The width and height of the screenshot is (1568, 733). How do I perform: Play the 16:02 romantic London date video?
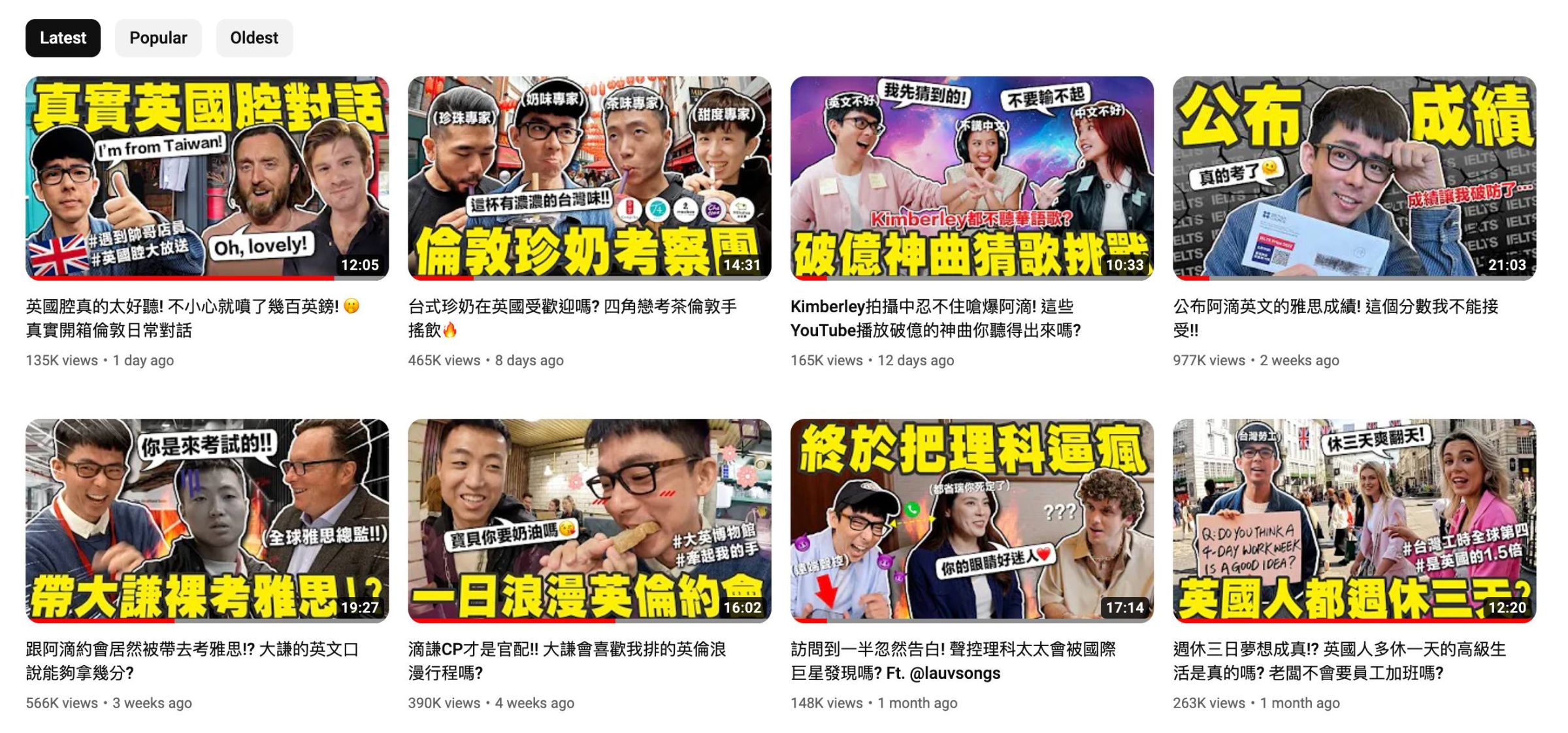[x=589, y=520]
